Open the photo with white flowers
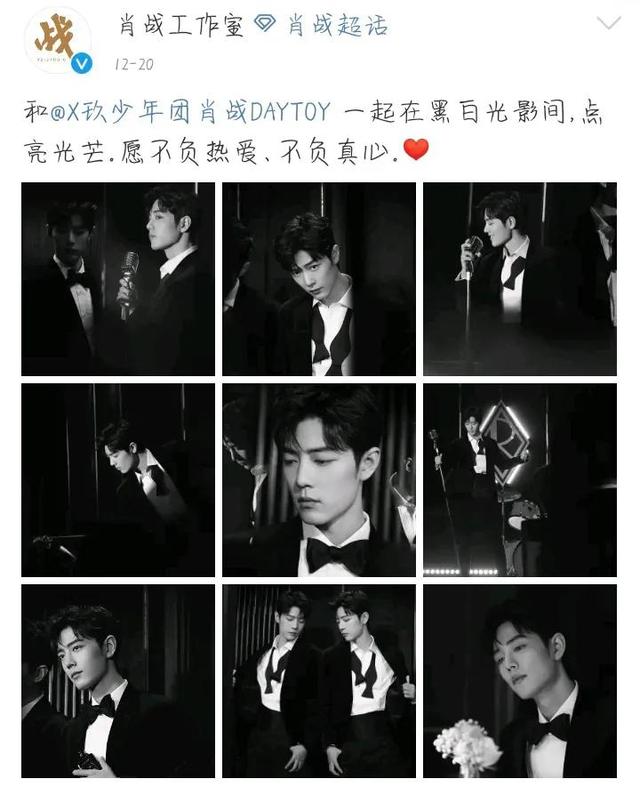This screenshot has width=640, height=795. point(520,681)
